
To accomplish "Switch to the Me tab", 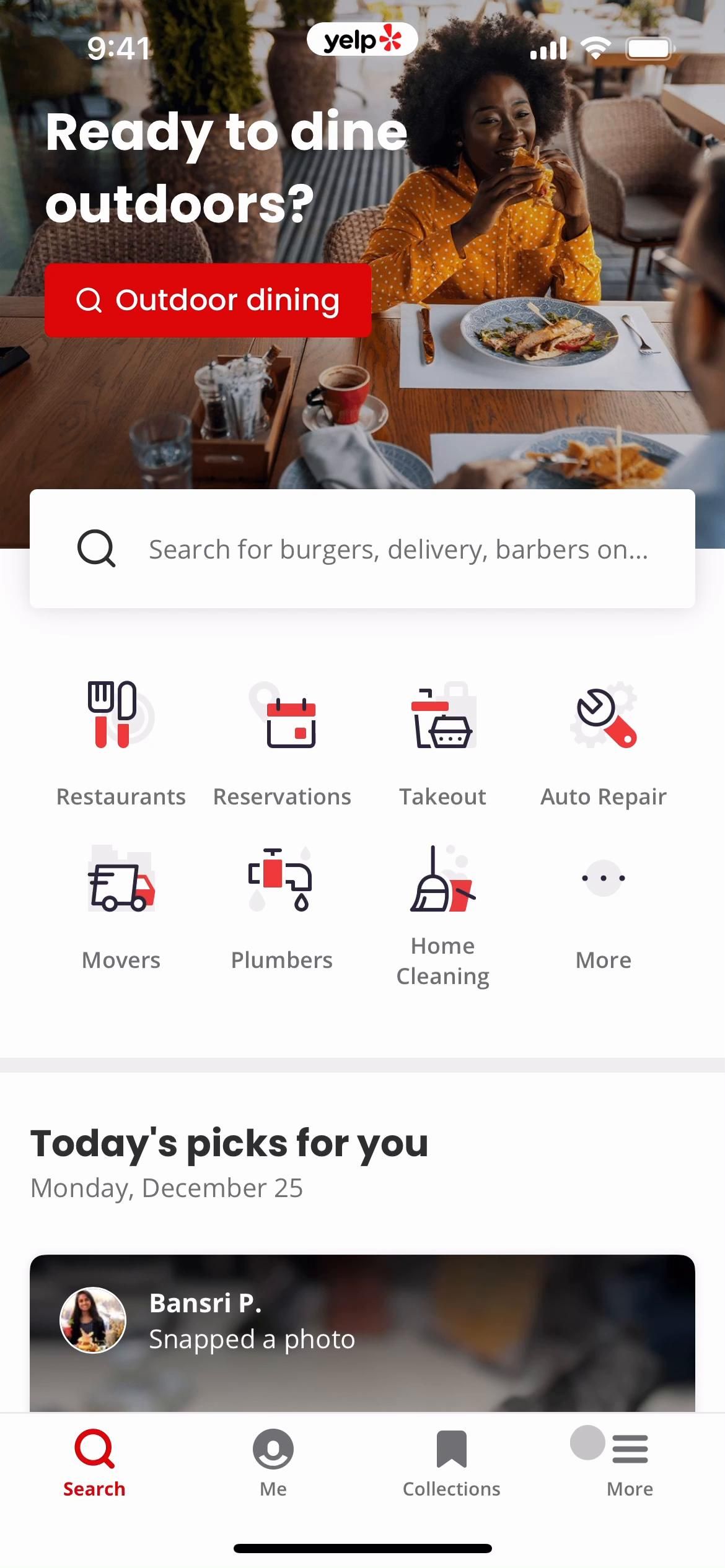I will click(273, 1461).
